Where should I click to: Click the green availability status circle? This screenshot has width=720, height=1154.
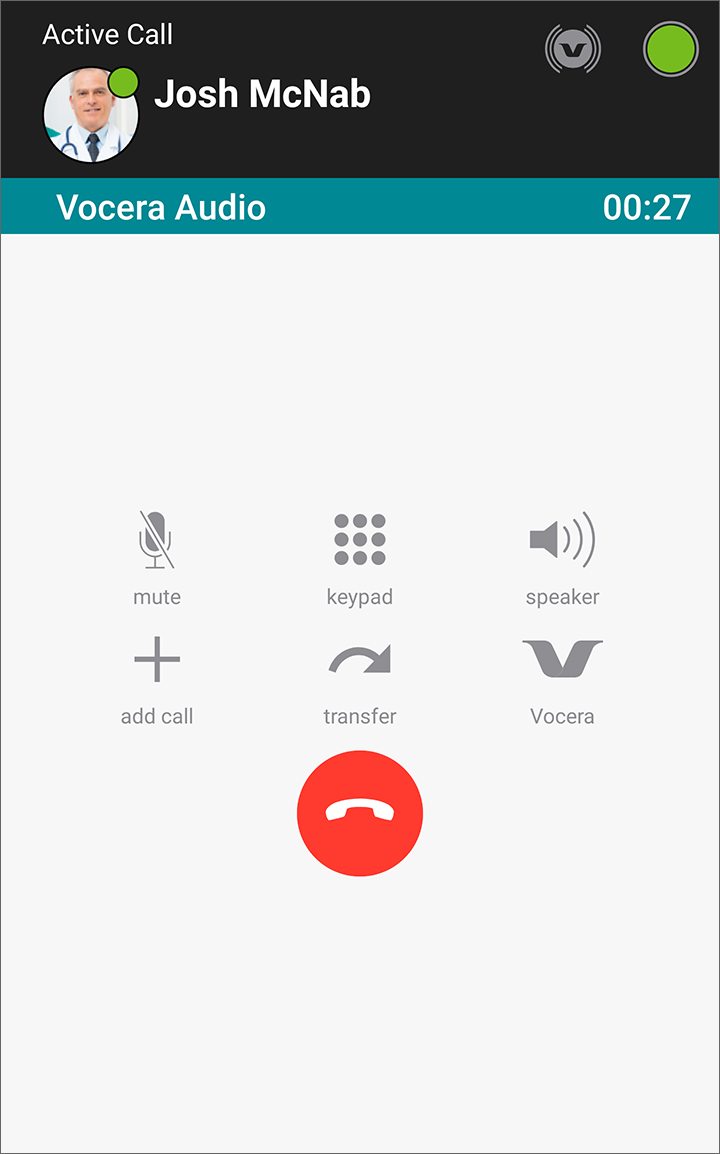670,49
